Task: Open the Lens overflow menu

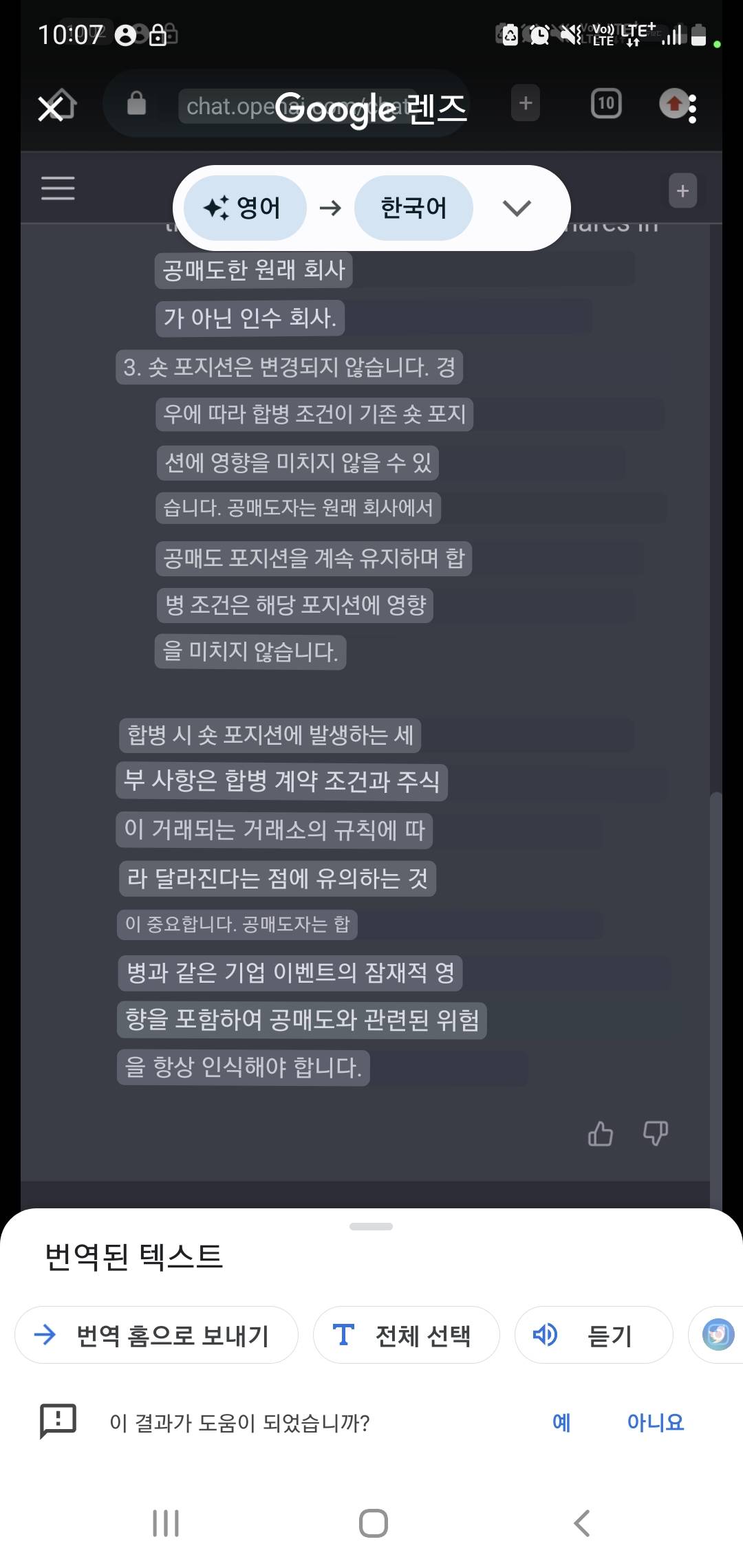Action: pyautogui.click(x=692, y=109)
